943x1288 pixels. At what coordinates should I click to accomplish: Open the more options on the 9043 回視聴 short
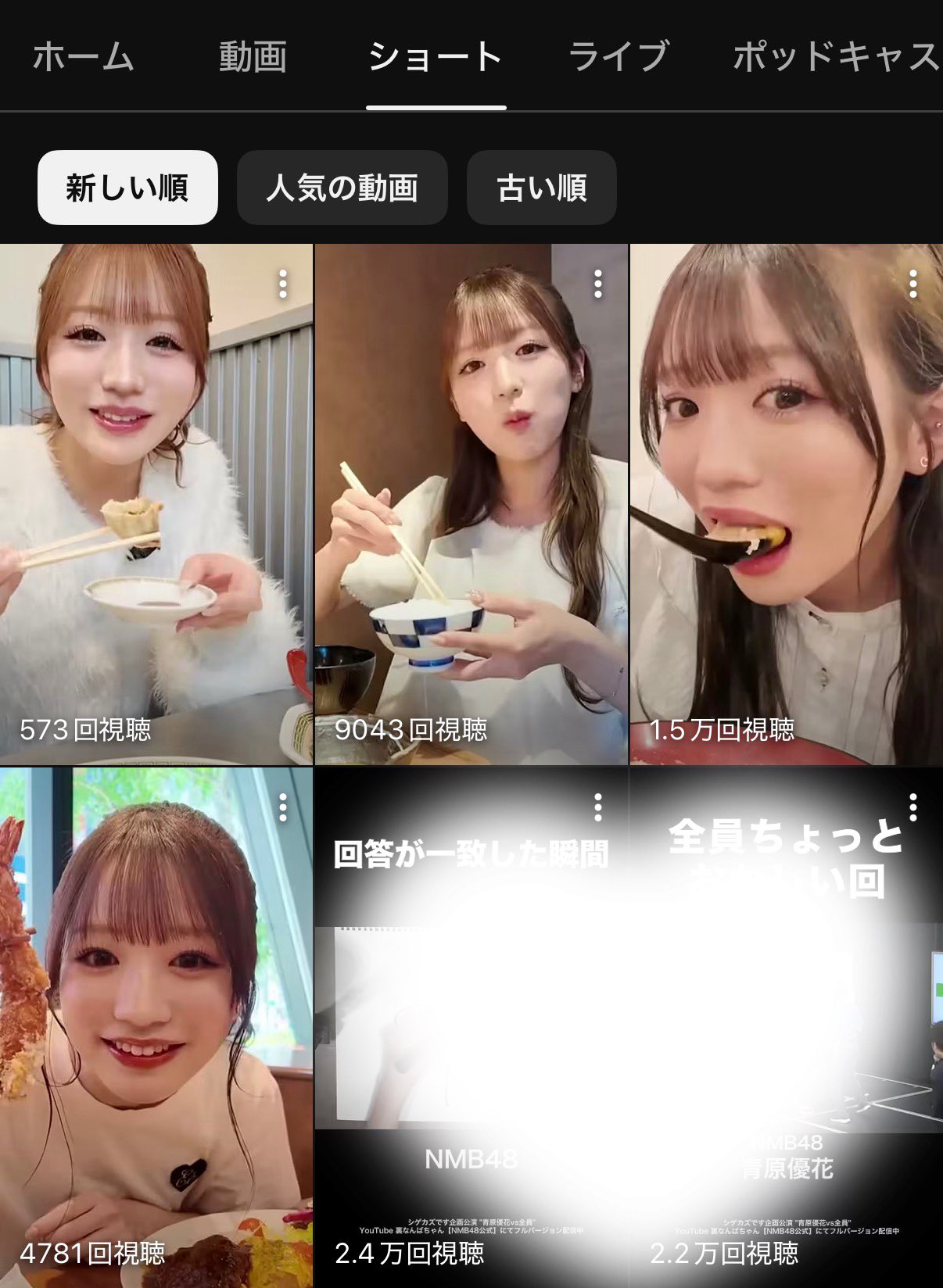click(598, 284)
